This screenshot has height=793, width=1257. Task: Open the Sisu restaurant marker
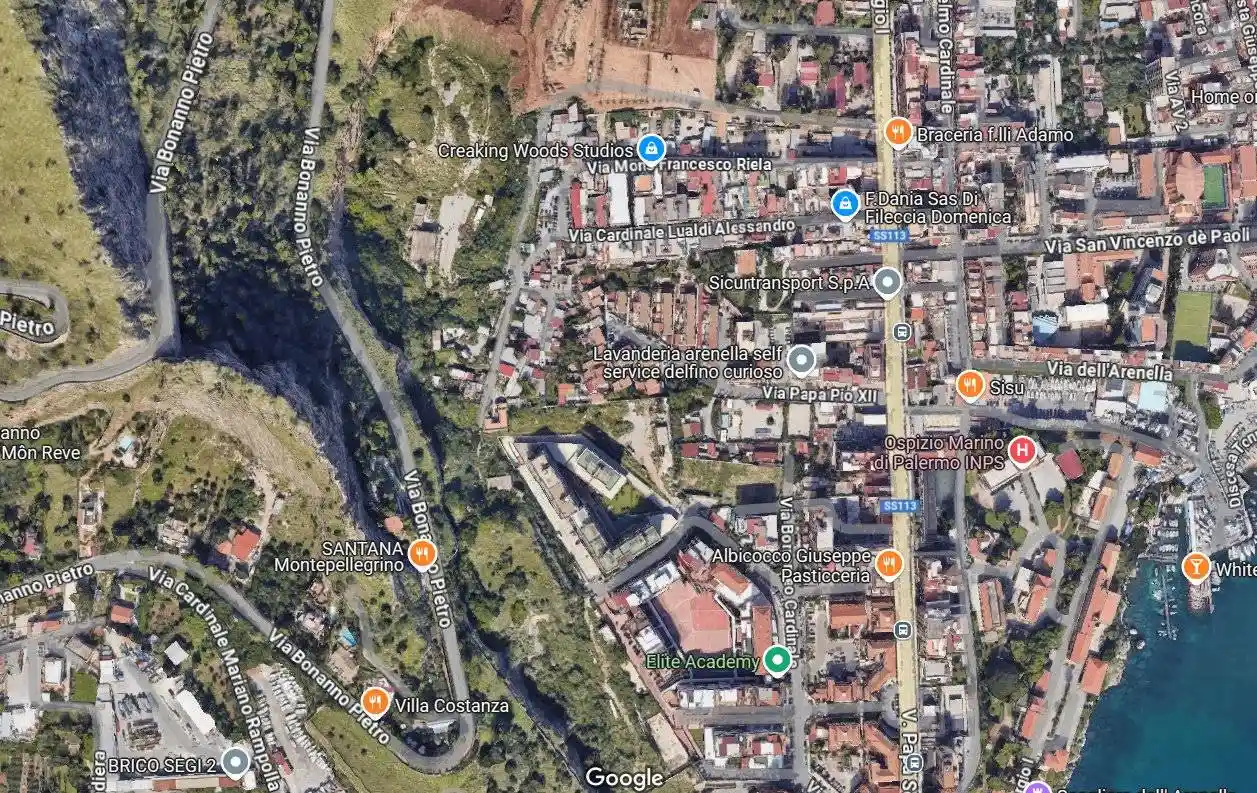(969, 385)
